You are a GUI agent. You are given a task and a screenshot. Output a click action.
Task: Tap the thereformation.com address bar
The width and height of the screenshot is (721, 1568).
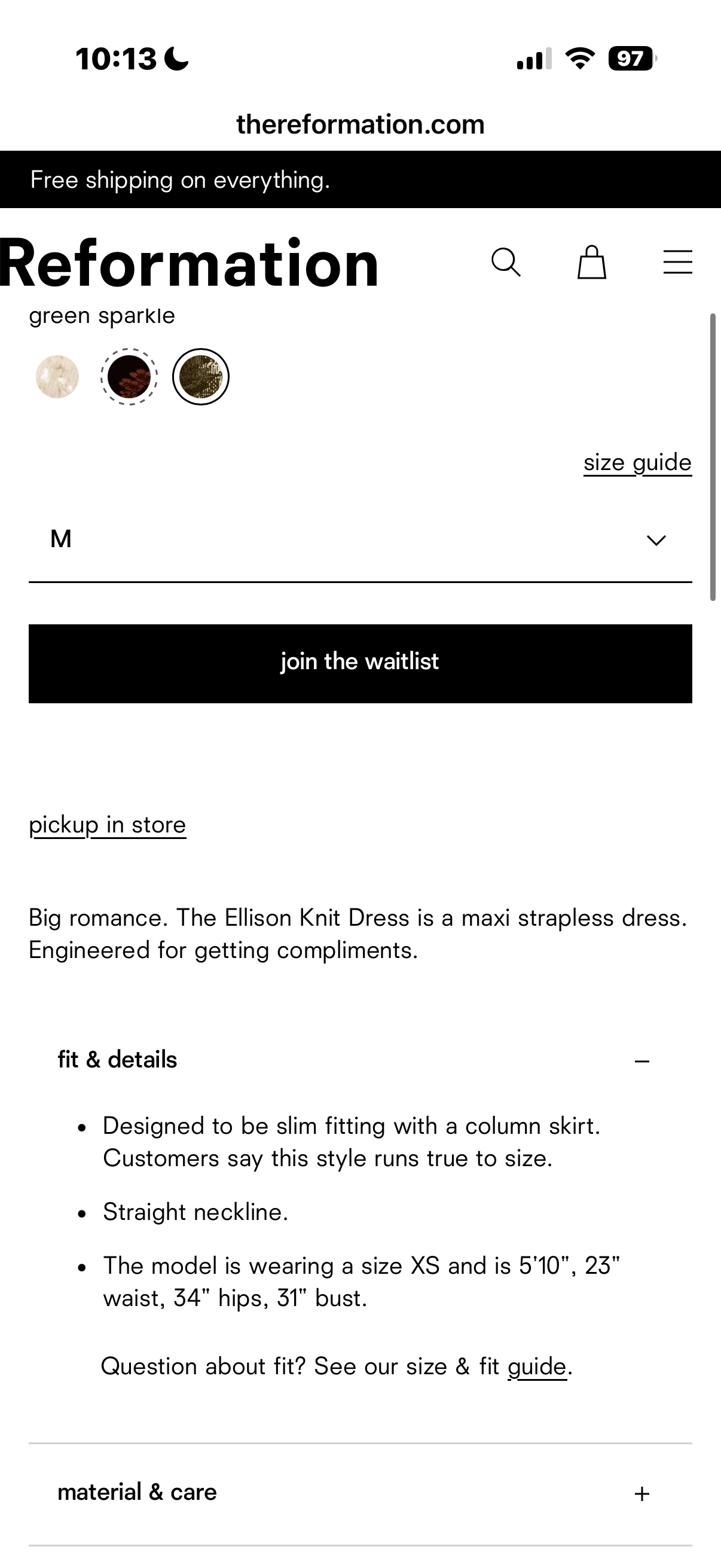(360, 125)
